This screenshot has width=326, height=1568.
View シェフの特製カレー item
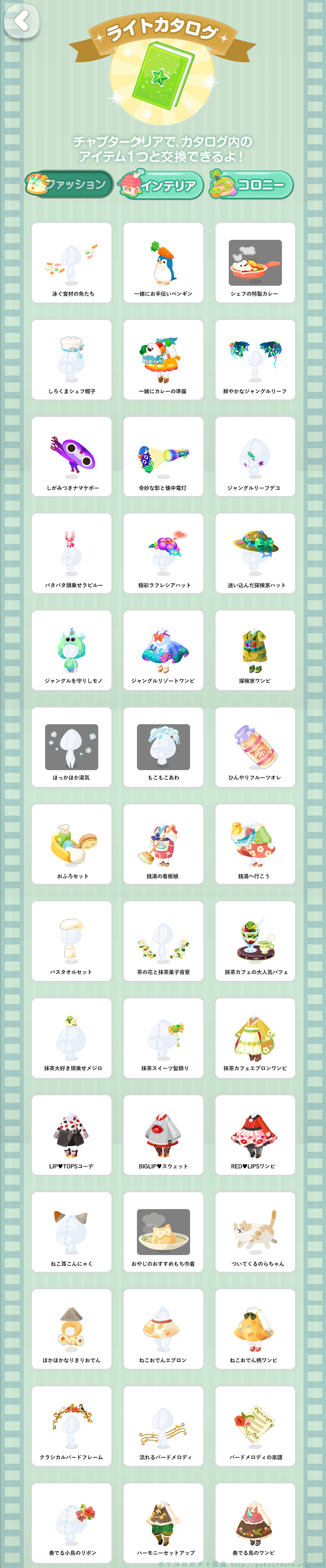255,263
